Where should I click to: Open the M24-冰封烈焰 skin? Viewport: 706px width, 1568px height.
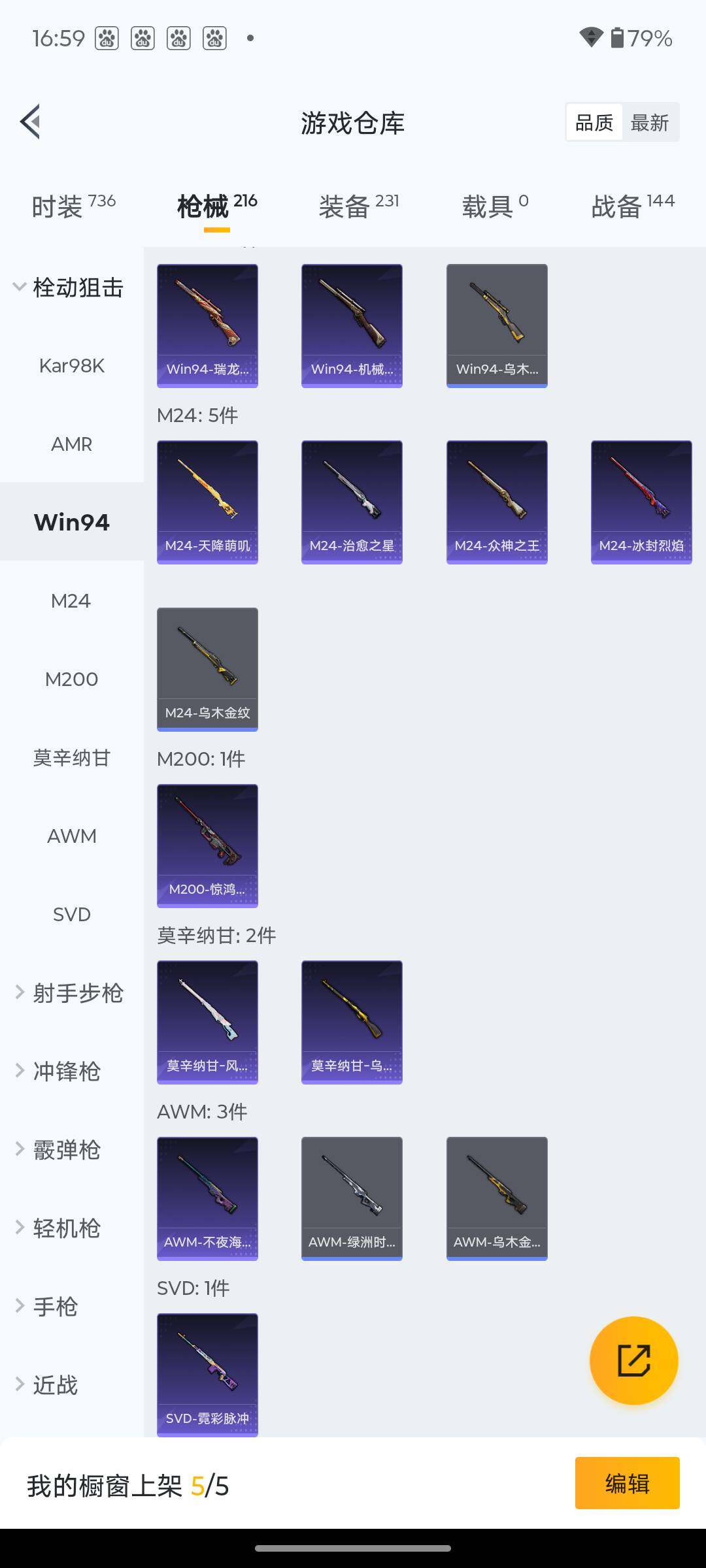(641, 502)
